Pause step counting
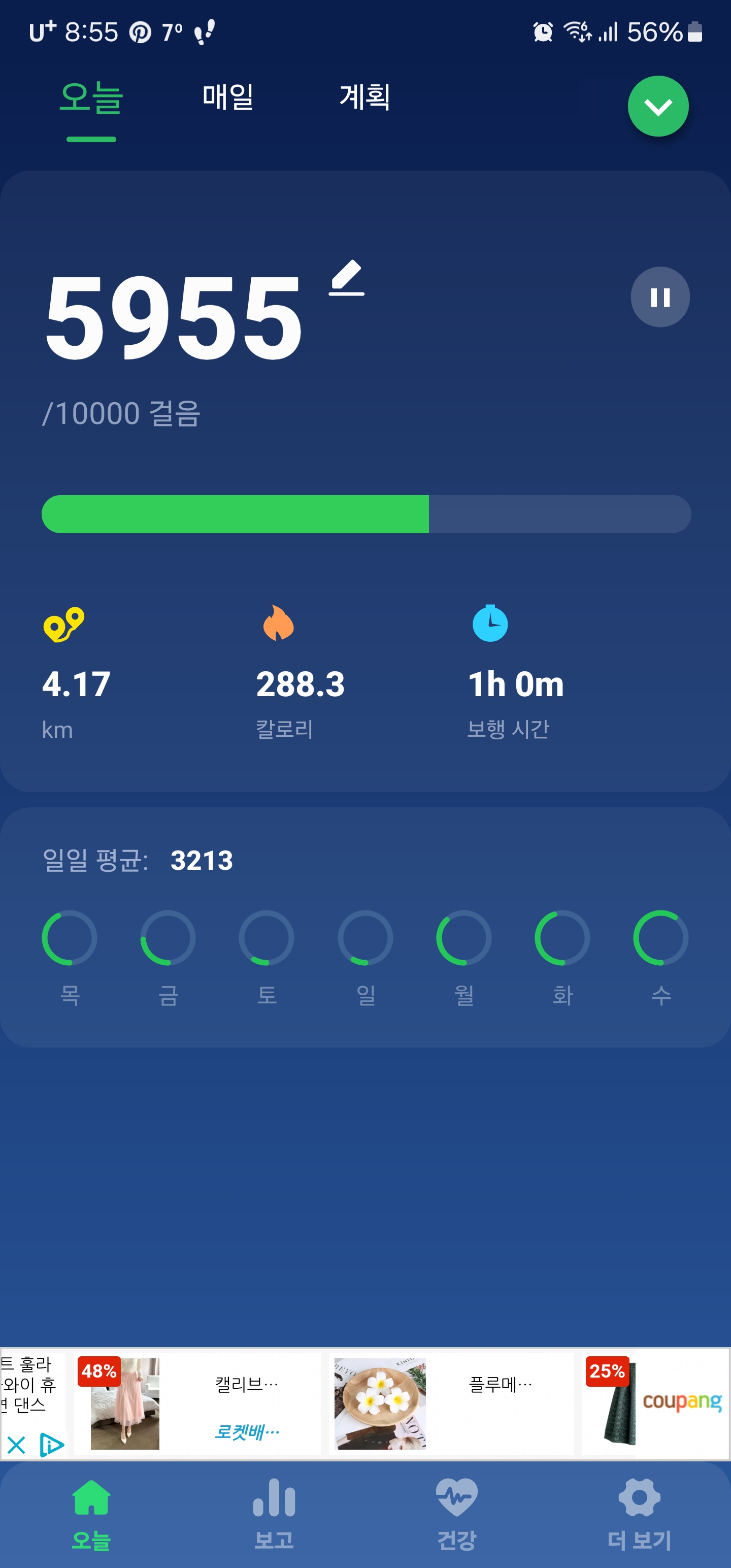 [x=660, y=297]
